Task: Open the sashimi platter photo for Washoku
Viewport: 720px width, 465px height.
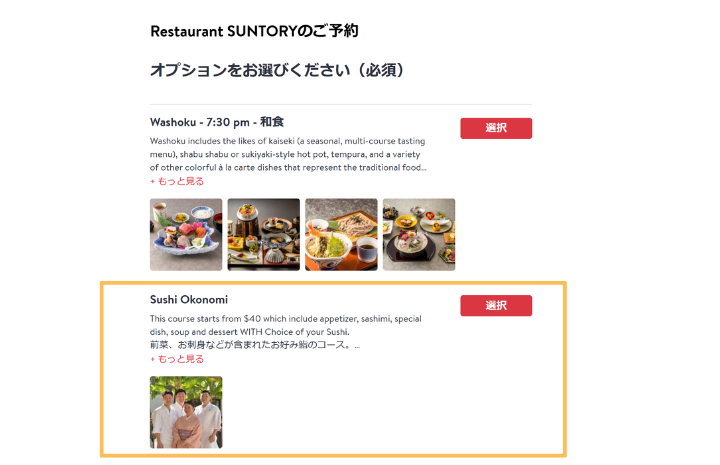Action: pos(186,234)
